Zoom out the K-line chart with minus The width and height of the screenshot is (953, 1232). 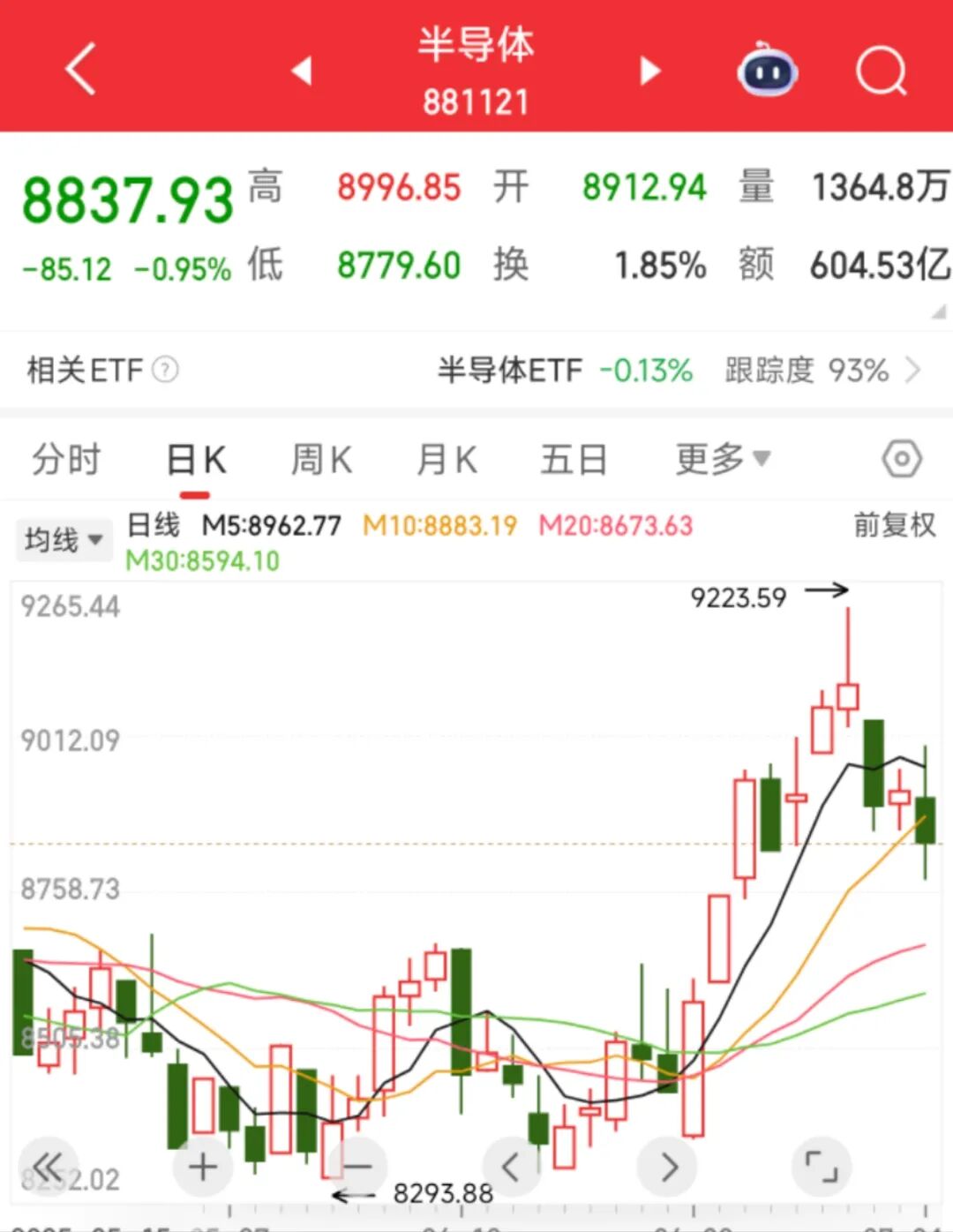[357, 1167]
